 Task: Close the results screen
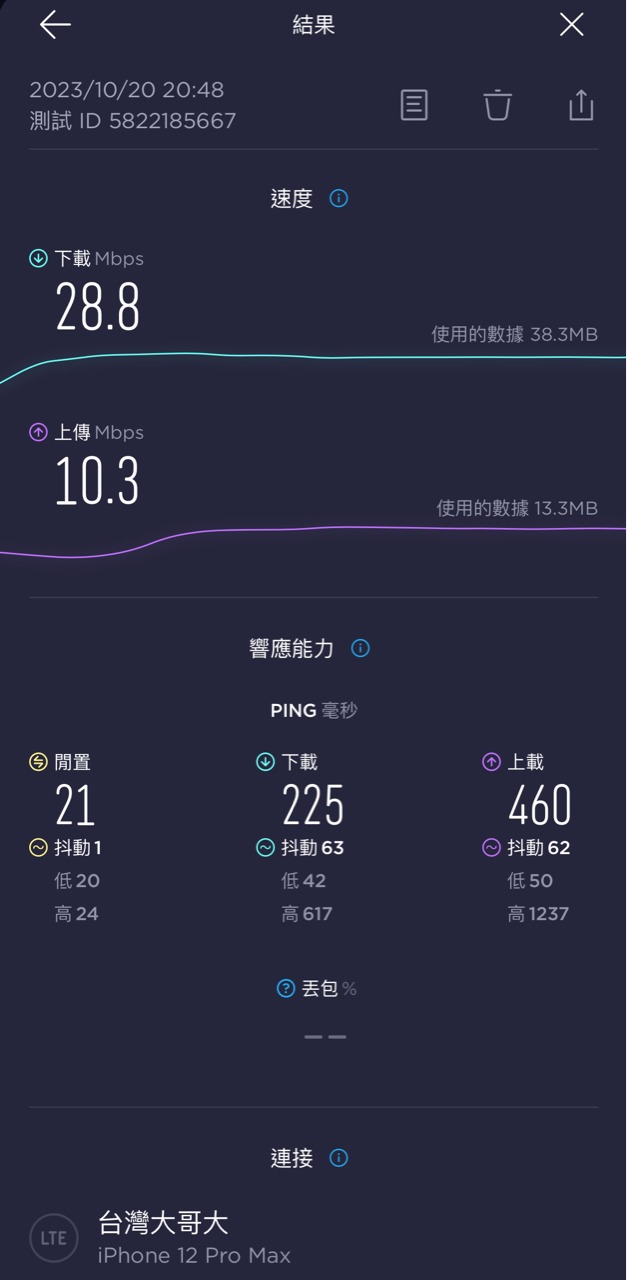point(571,25)
